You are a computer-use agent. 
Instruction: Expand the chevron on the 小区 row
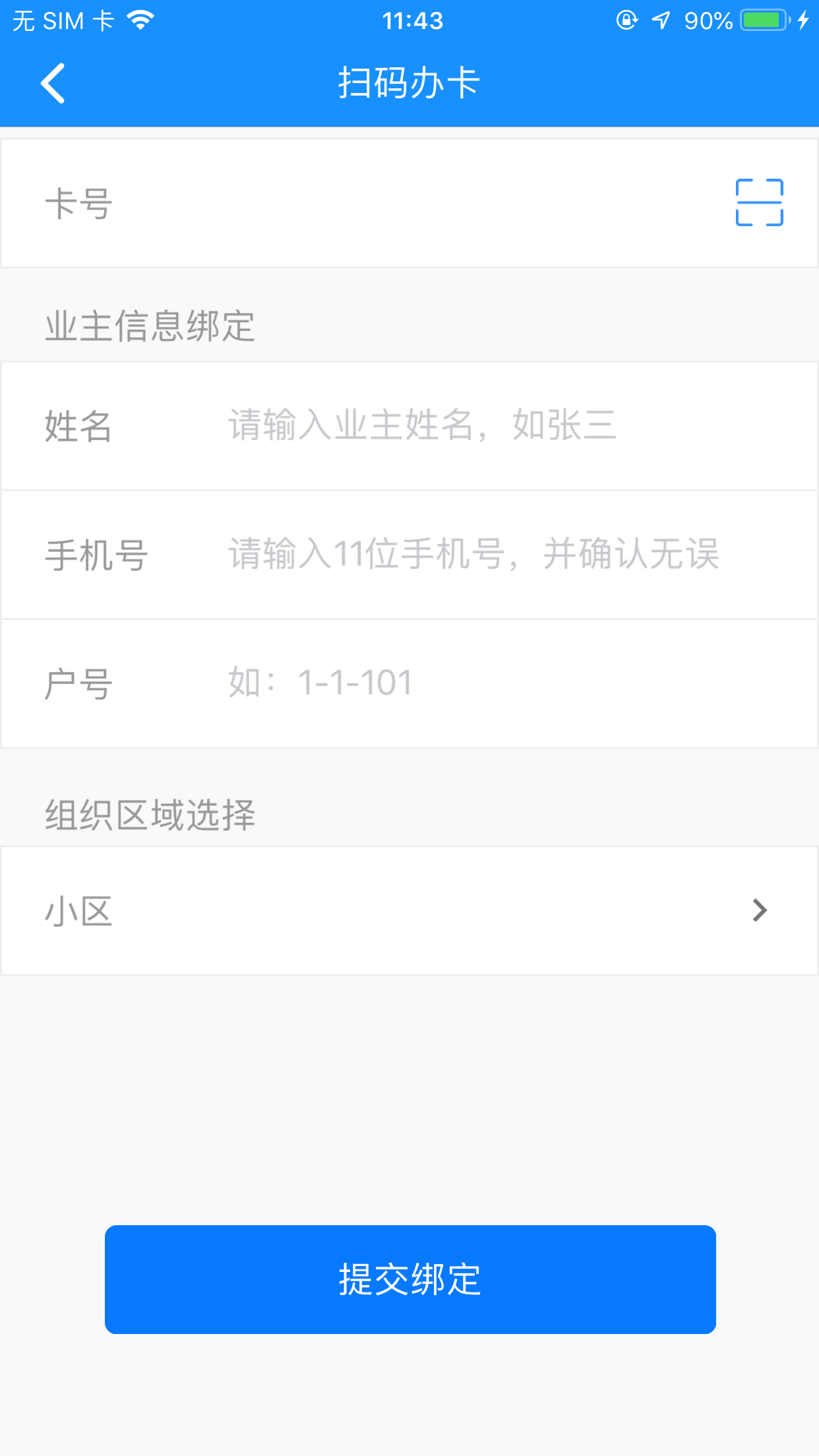click(x=760, y=911)
